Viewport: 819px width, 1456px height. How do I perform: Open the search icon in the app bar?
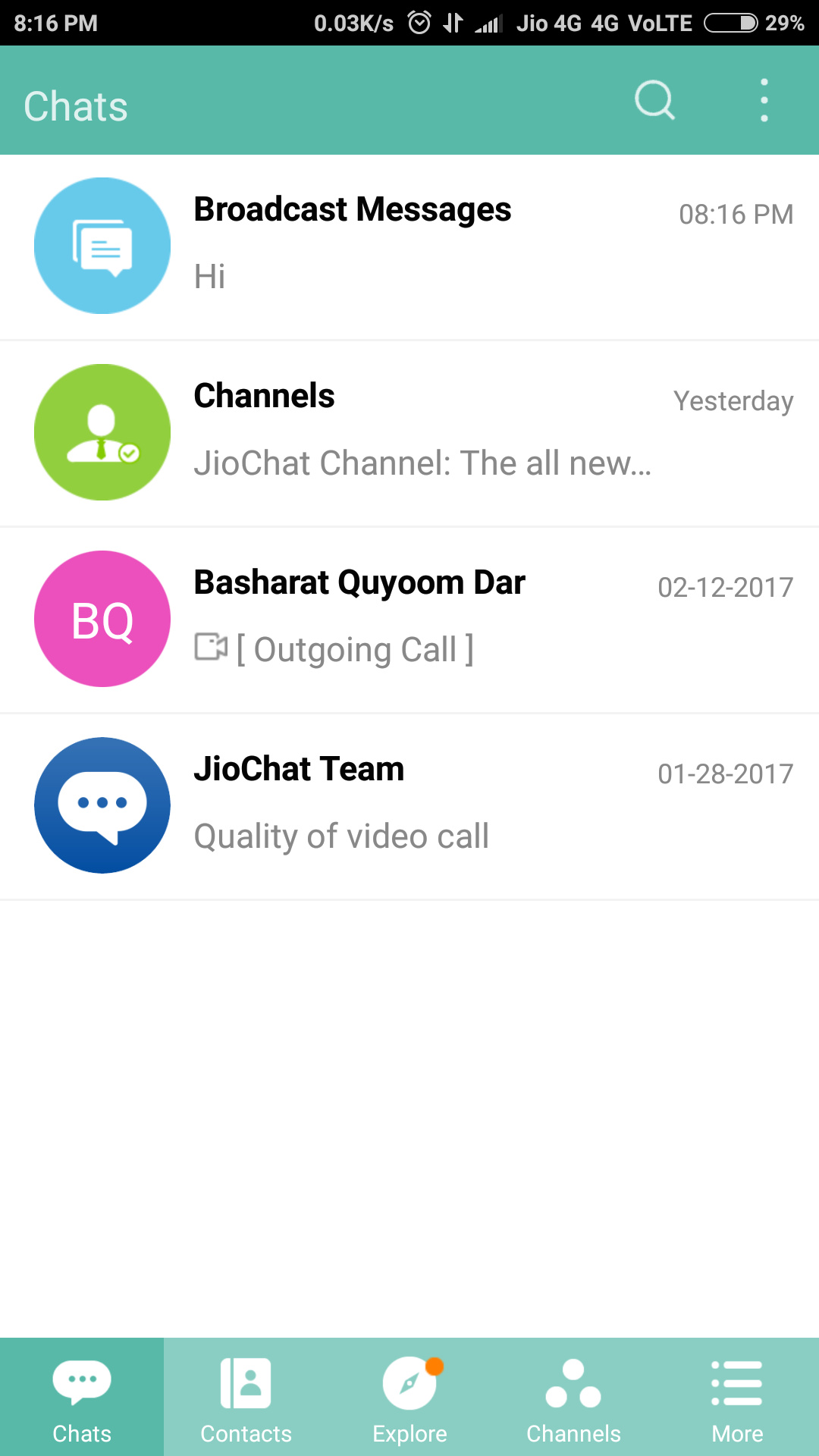(x=654, y=100)
